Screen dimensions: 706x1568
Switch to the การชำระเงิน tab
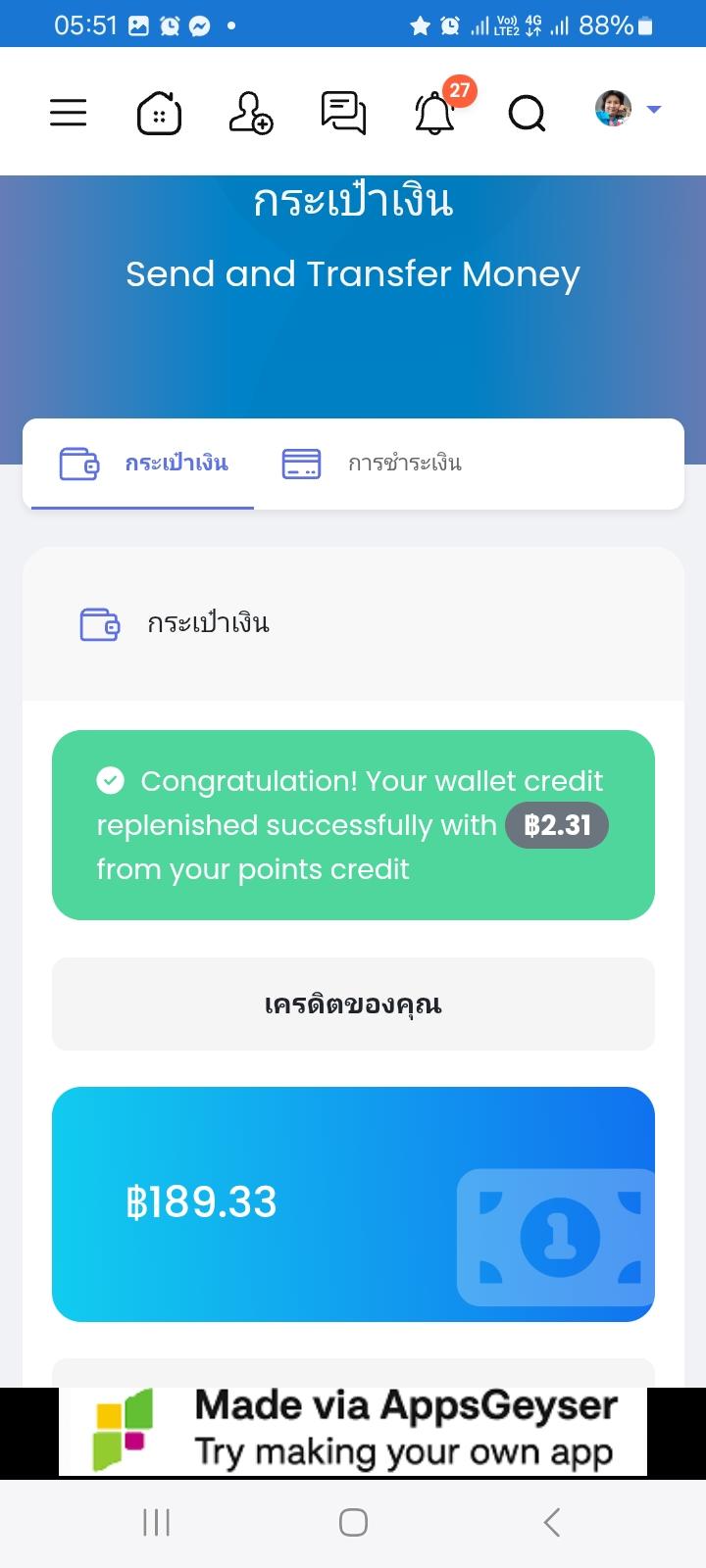pyautogui.click(x=372, y=464)
